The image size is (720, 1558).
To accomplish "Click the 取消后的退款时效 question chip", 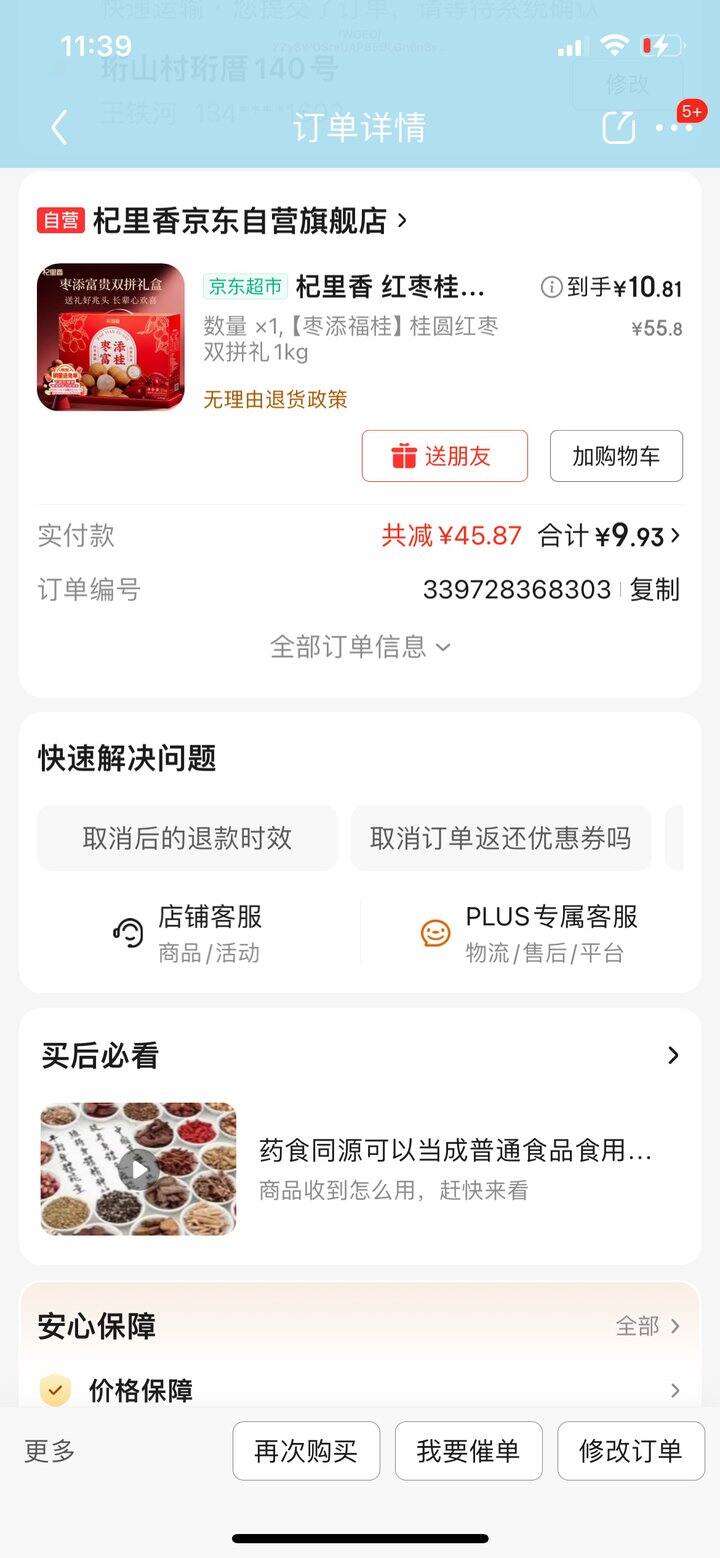I will pyautogui.click(x=187, y=838).
